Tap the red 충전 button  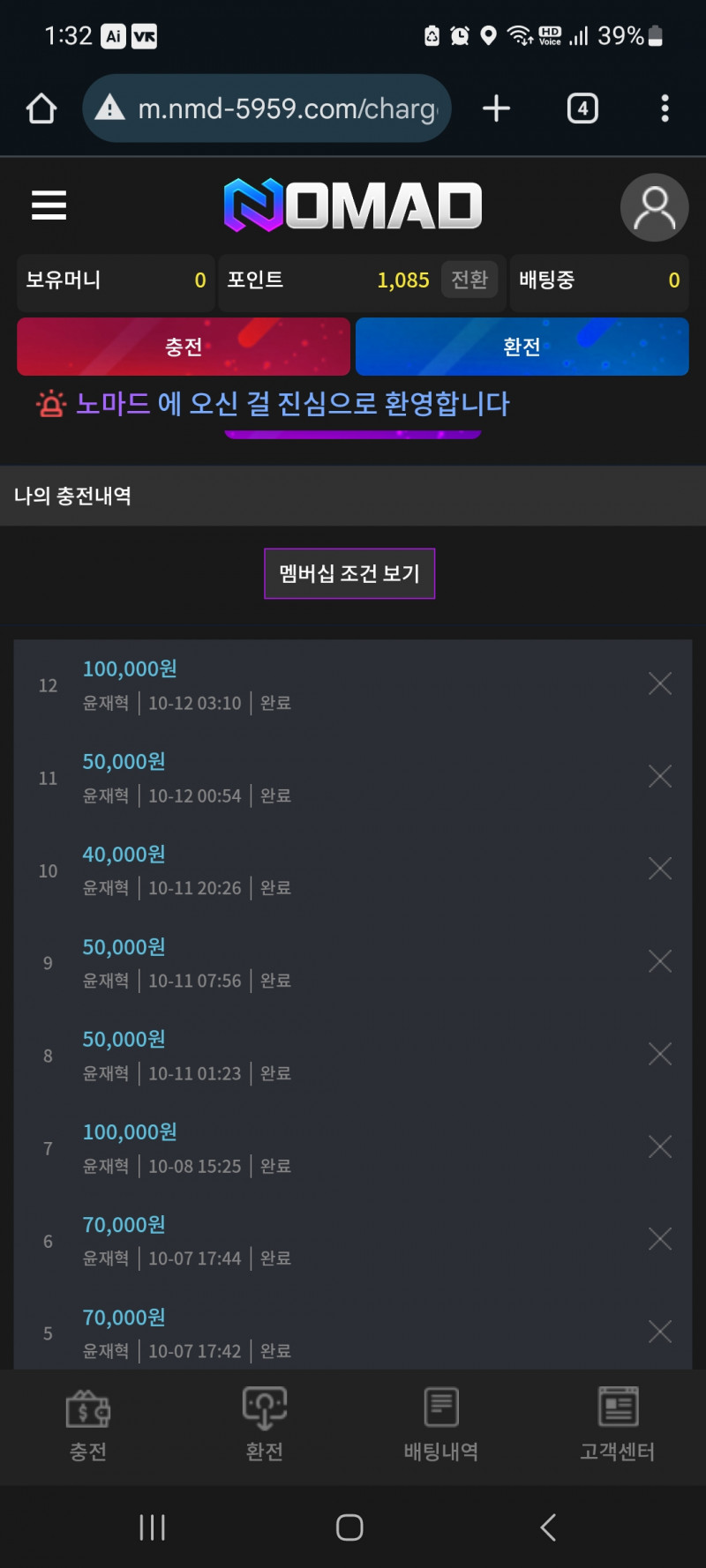tap(184, 347)
